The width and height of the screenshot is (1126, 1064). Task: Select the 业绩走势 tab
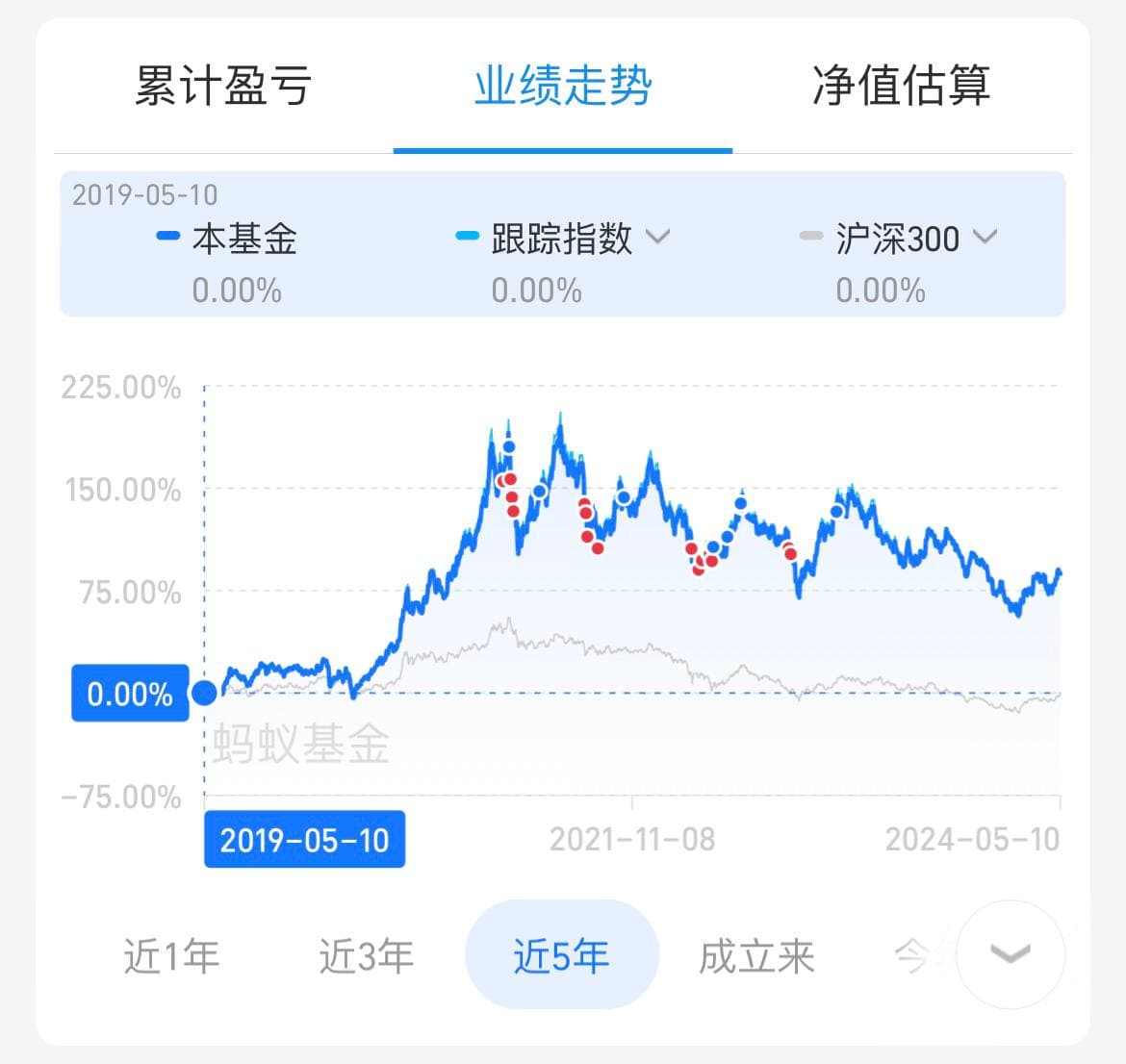point(563,87)
